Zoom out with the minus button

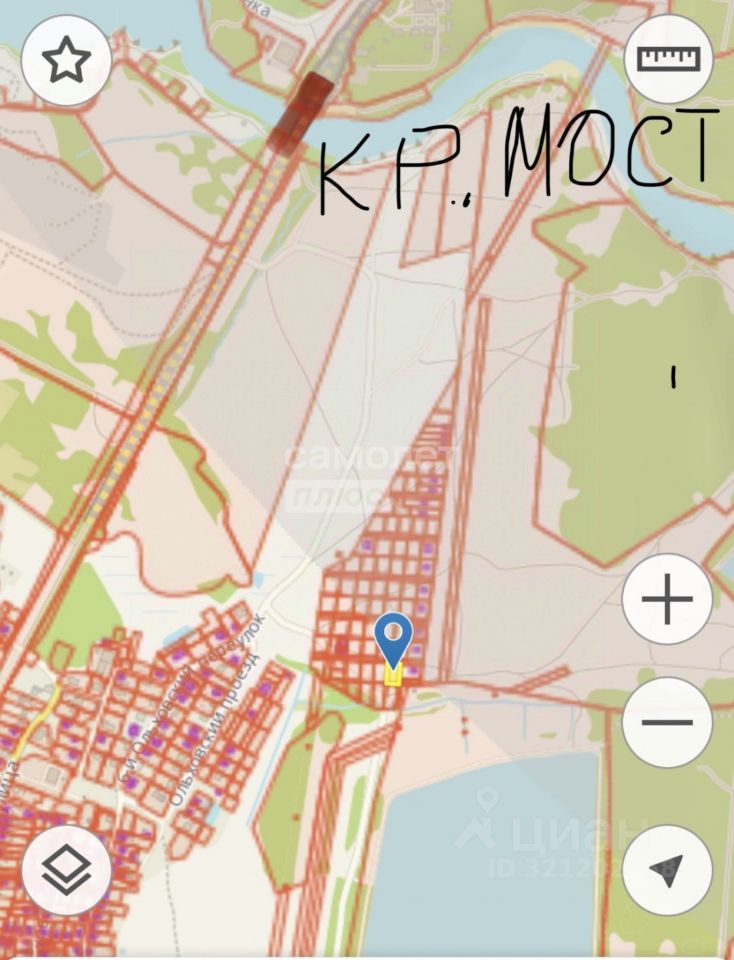click(x=667, y=722)
